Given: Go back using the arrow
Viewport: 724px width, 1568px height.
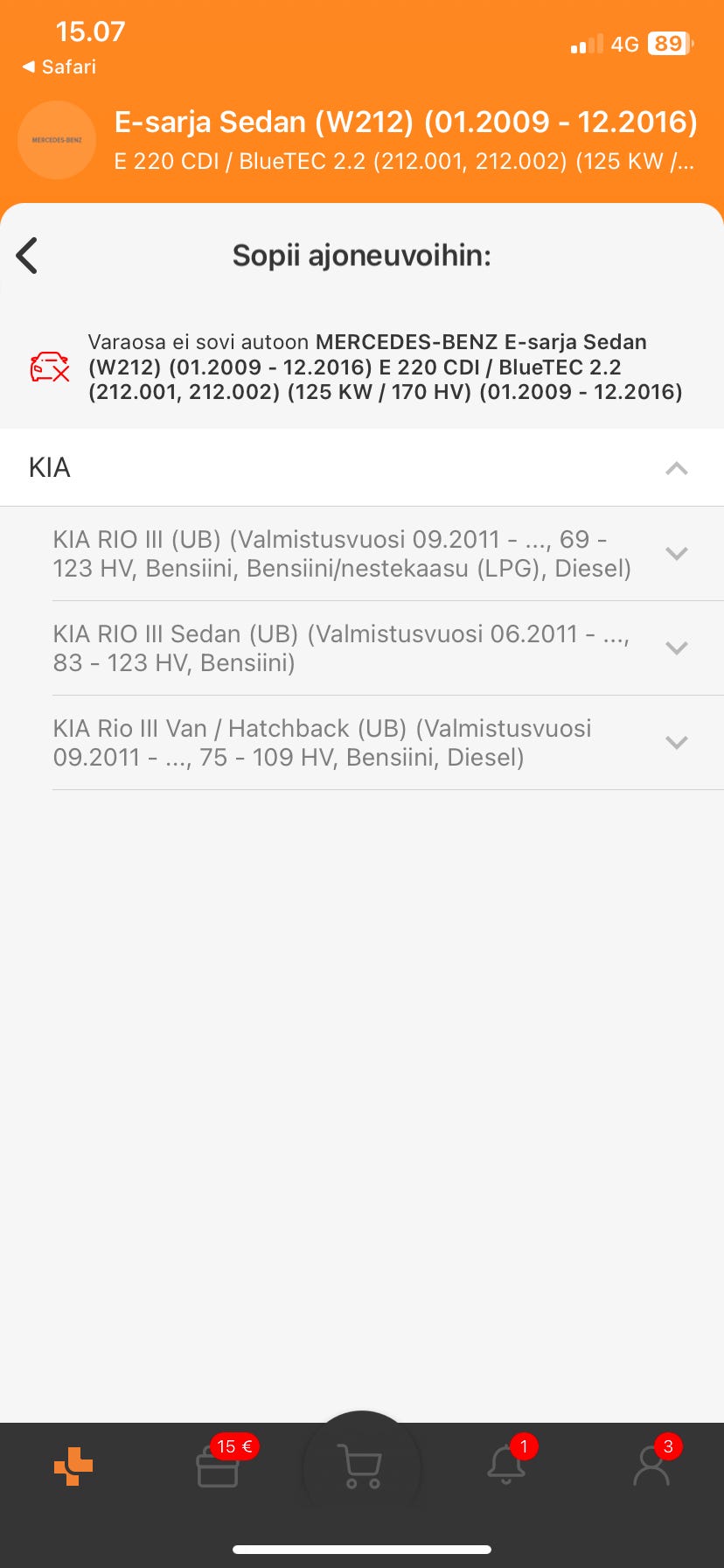Looking at the screenshot, I should (x=28, y=255).
